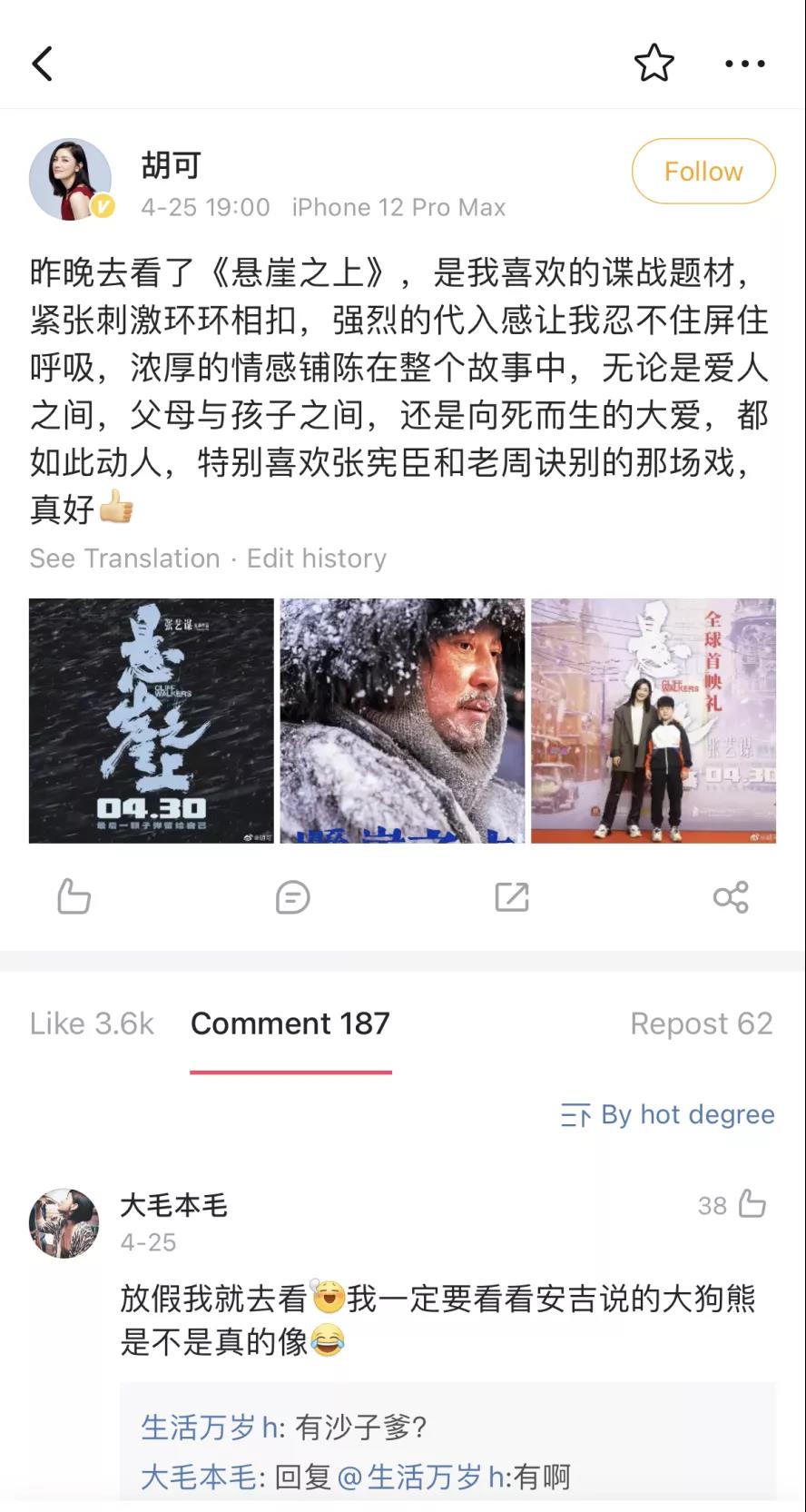This screenshot has width=806, height=1512.
Task: Tap See Translation under the post
Action: click(124, 558)
